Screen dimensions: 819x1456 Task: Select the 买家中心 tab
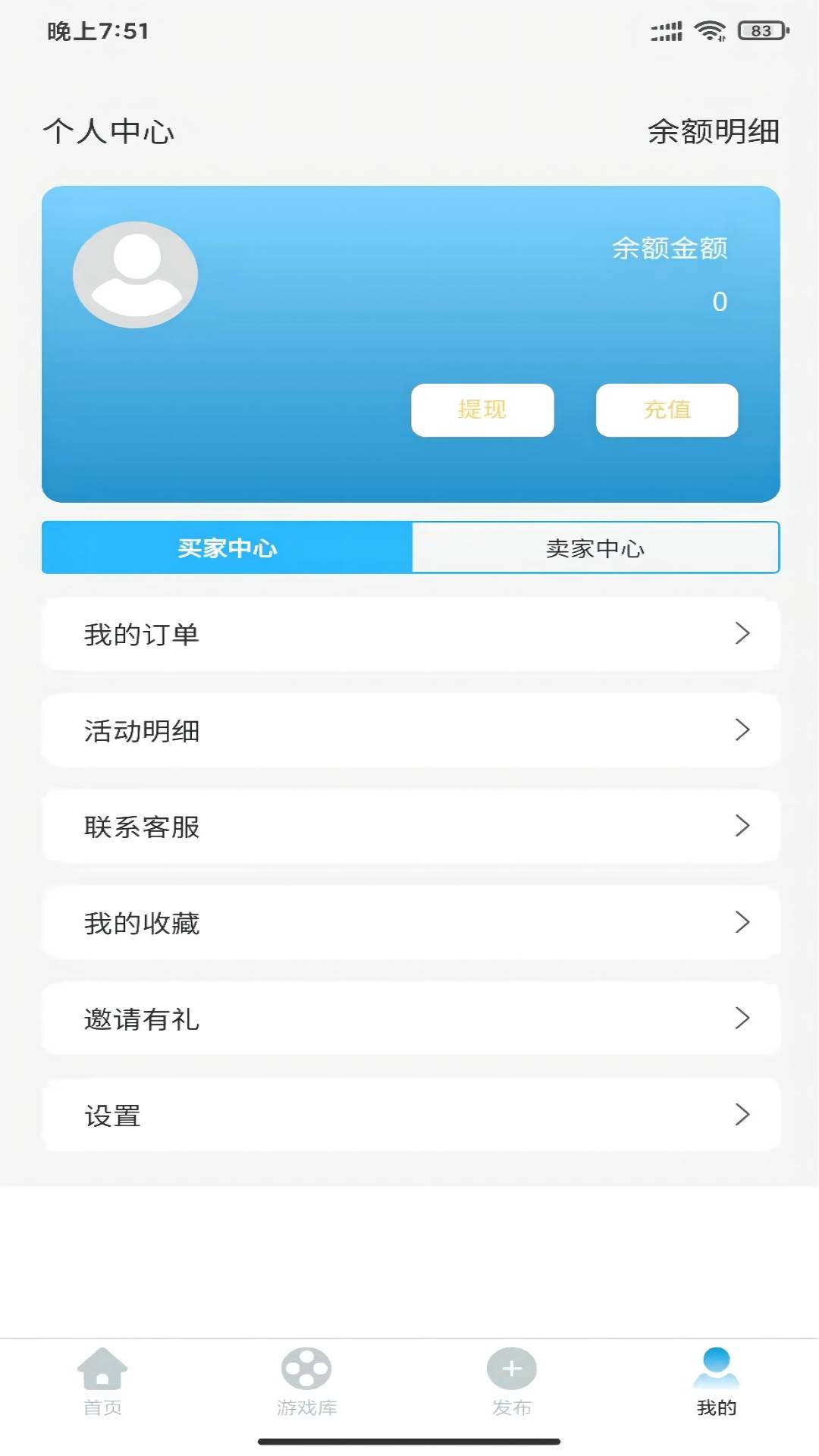tap(227, 548)
